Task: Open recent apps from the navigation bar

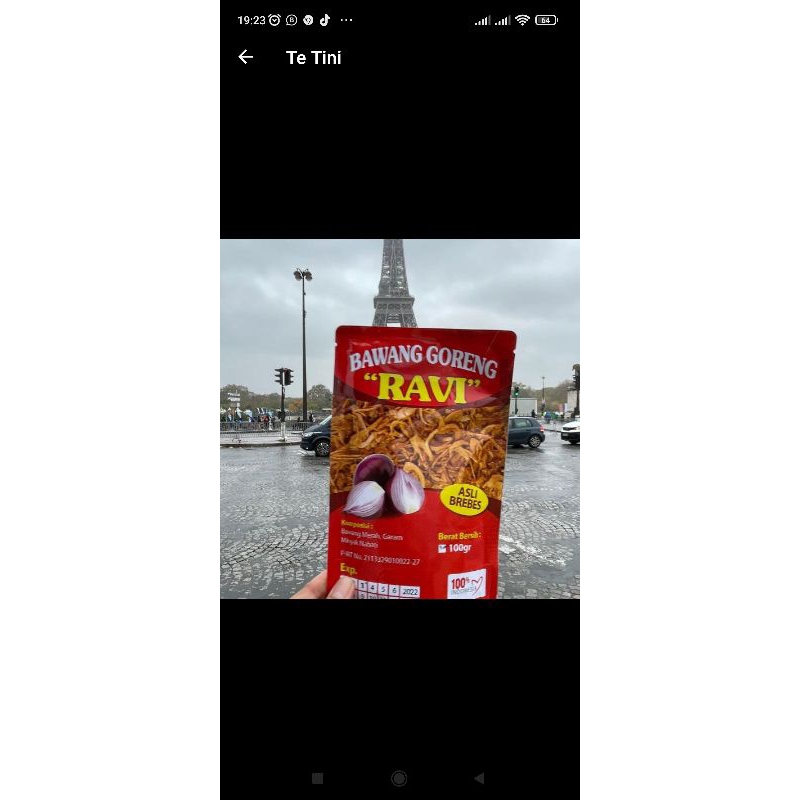Action: [x=317, y=778]
